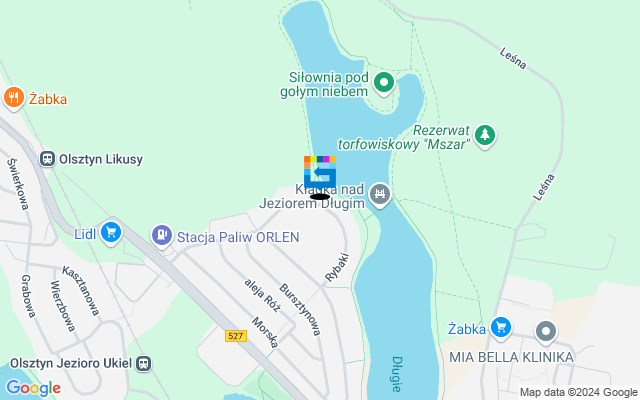Select the Olsztyn Likusy train station icon
Screen dimensions: 640x400
47,159
